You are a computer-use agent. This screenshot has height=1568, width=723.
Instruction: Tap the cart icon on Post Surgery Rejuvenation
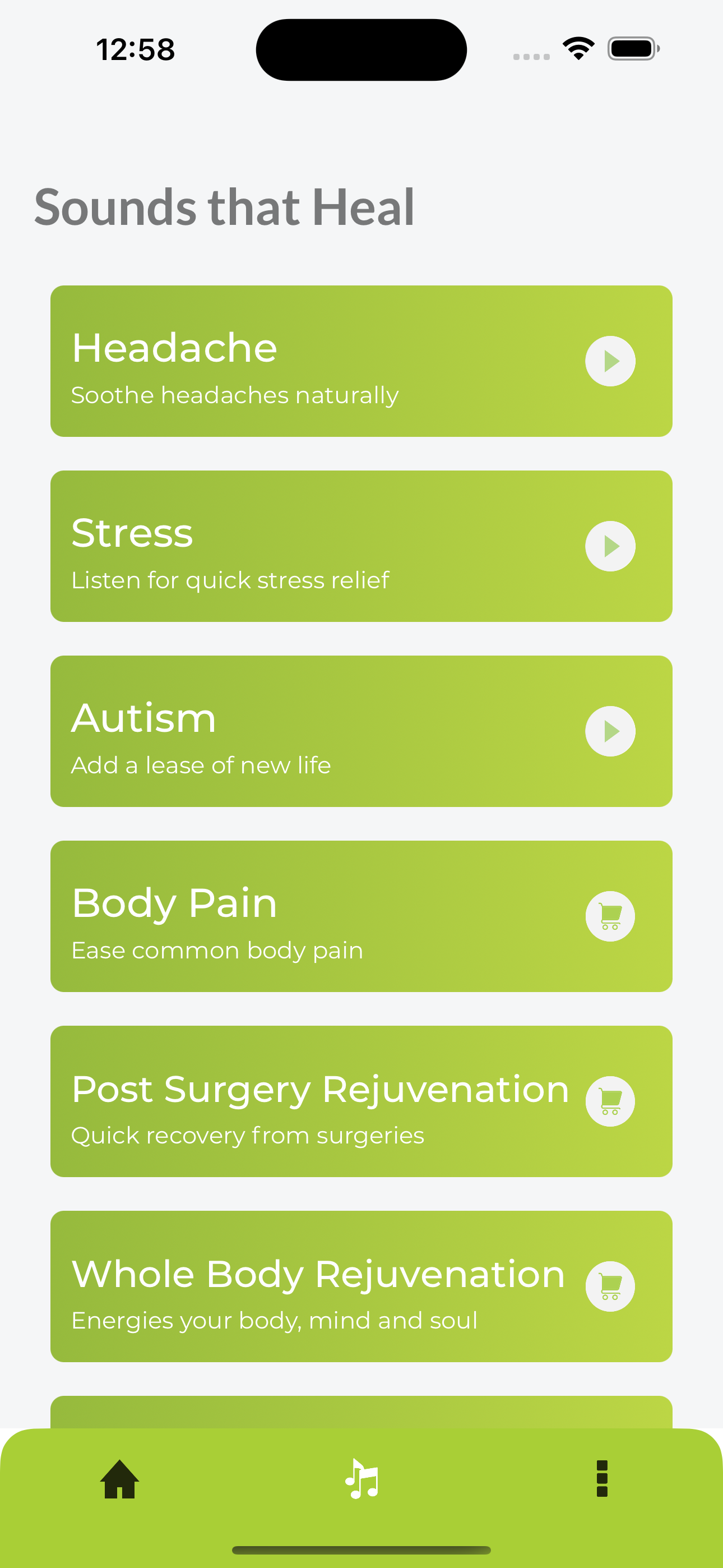(610, 1101)
